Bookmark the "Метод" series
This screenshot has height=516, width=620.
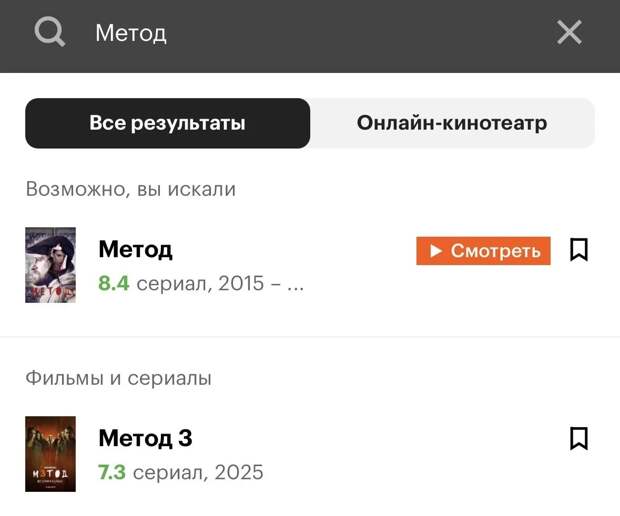[x=578, y=250]
